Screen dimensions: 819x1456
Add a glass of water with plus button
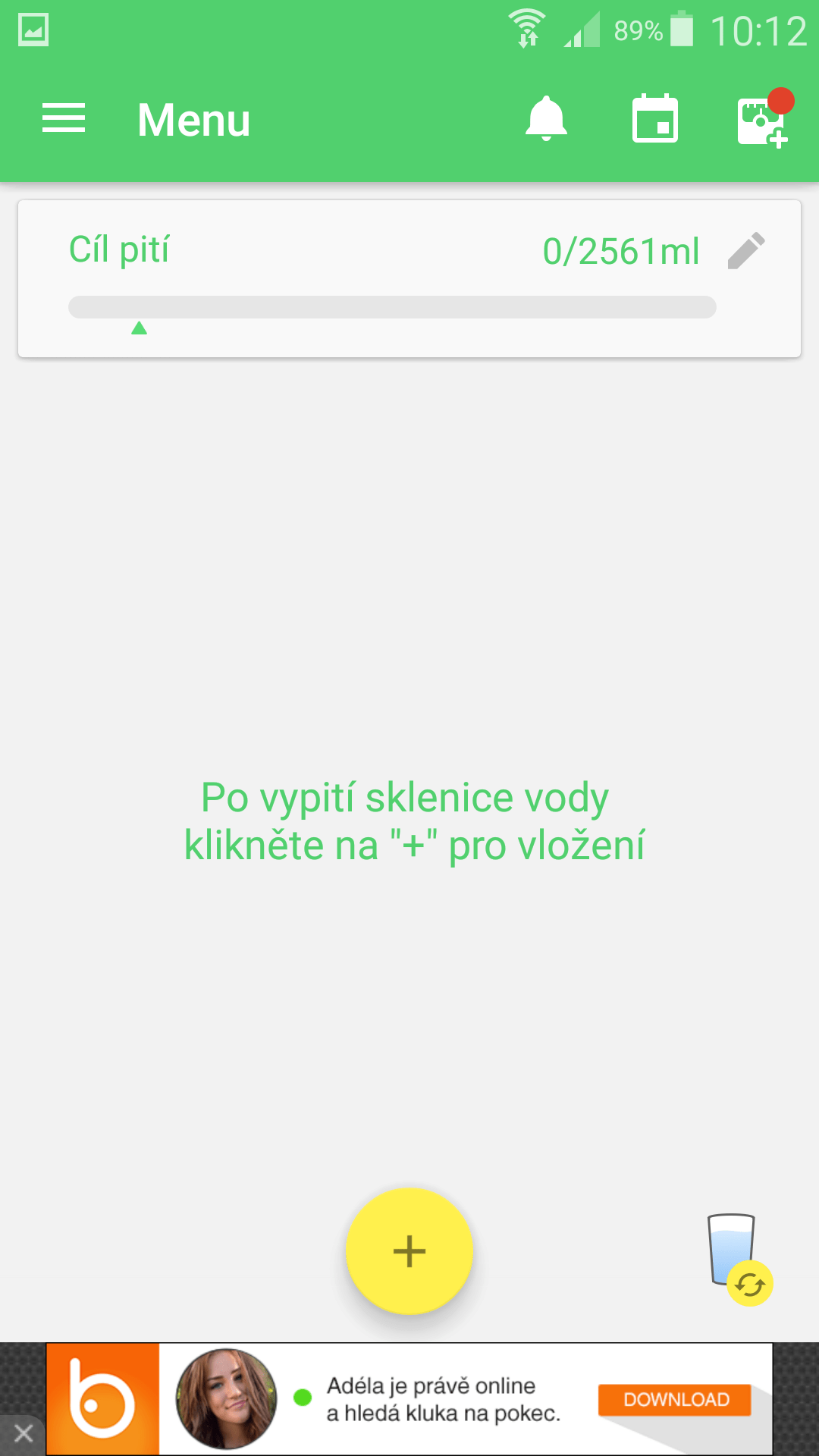click(409, 1251)
